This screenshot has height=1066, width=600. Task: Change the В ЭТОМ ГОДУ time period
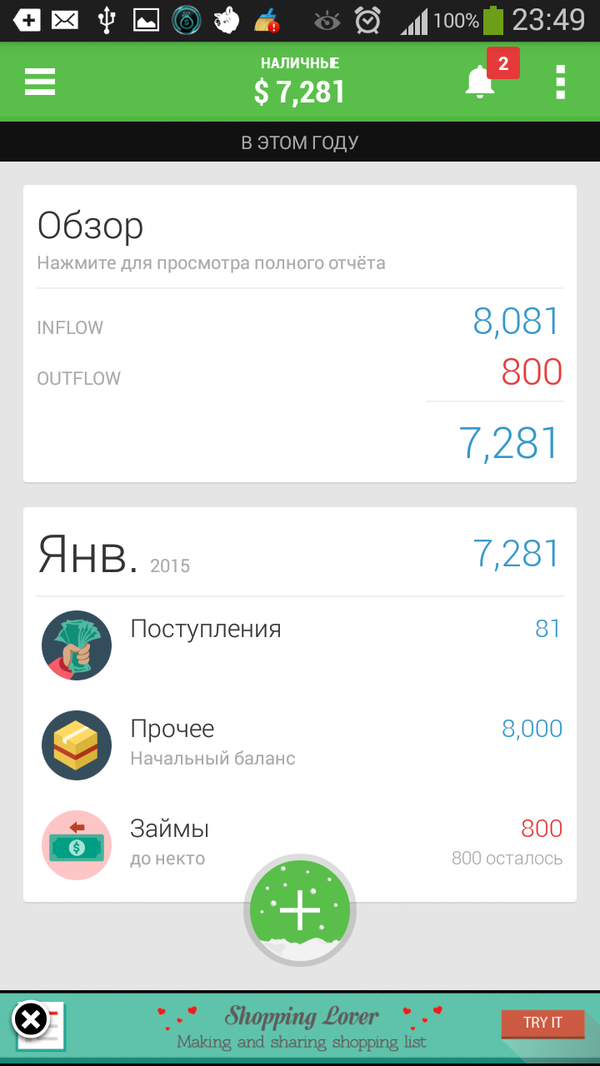tap(300, 143)
